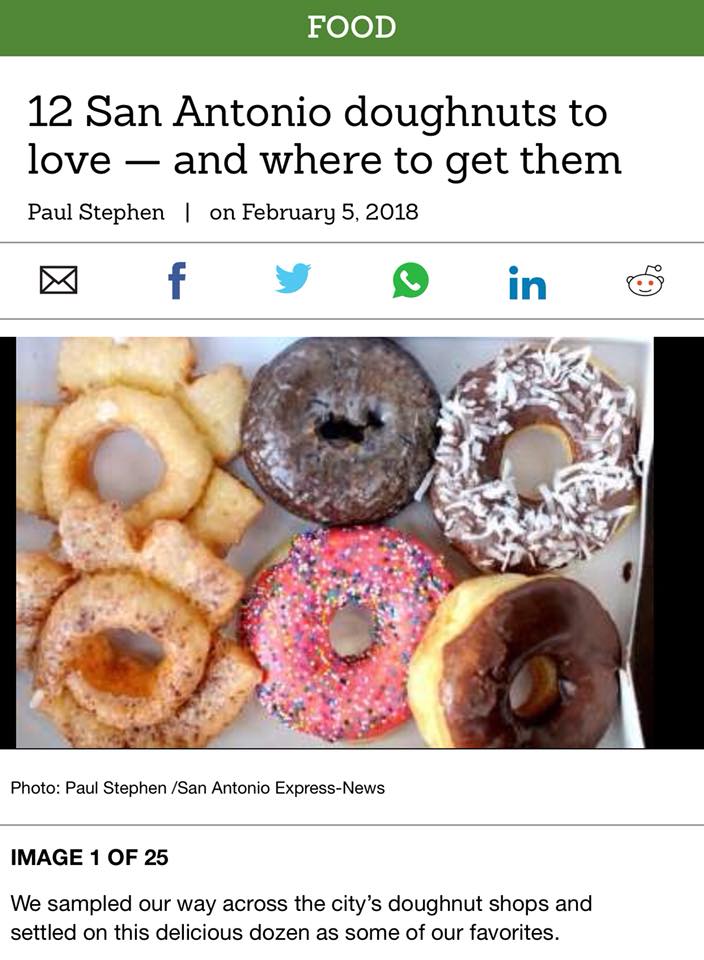The height and width of the screenshot is (960, 704).
Task: Share this article on Facebook
Action: [x=176, y=281]
